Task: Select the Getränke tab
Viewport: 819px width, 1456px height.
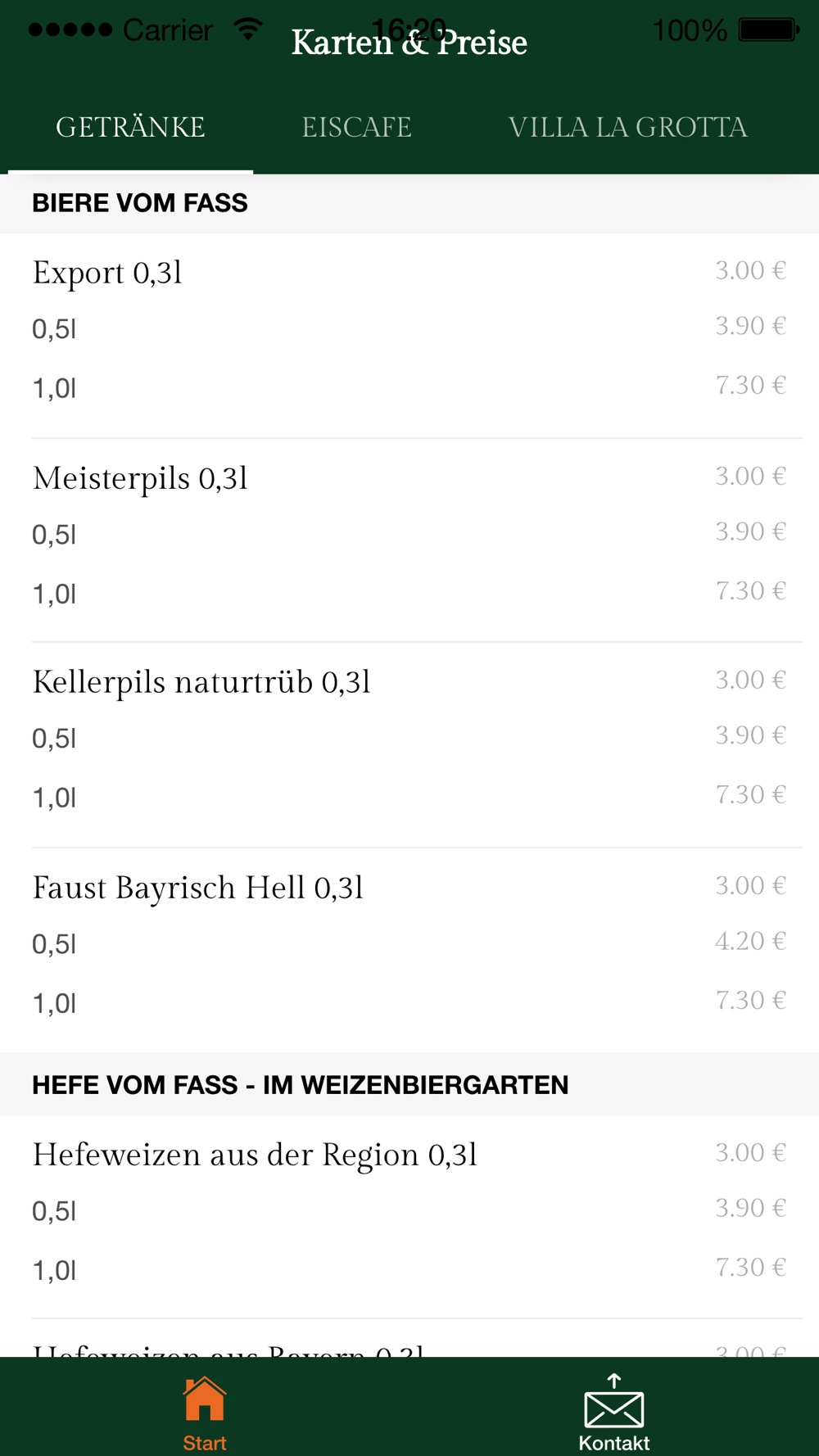Action: click(130, 128)
